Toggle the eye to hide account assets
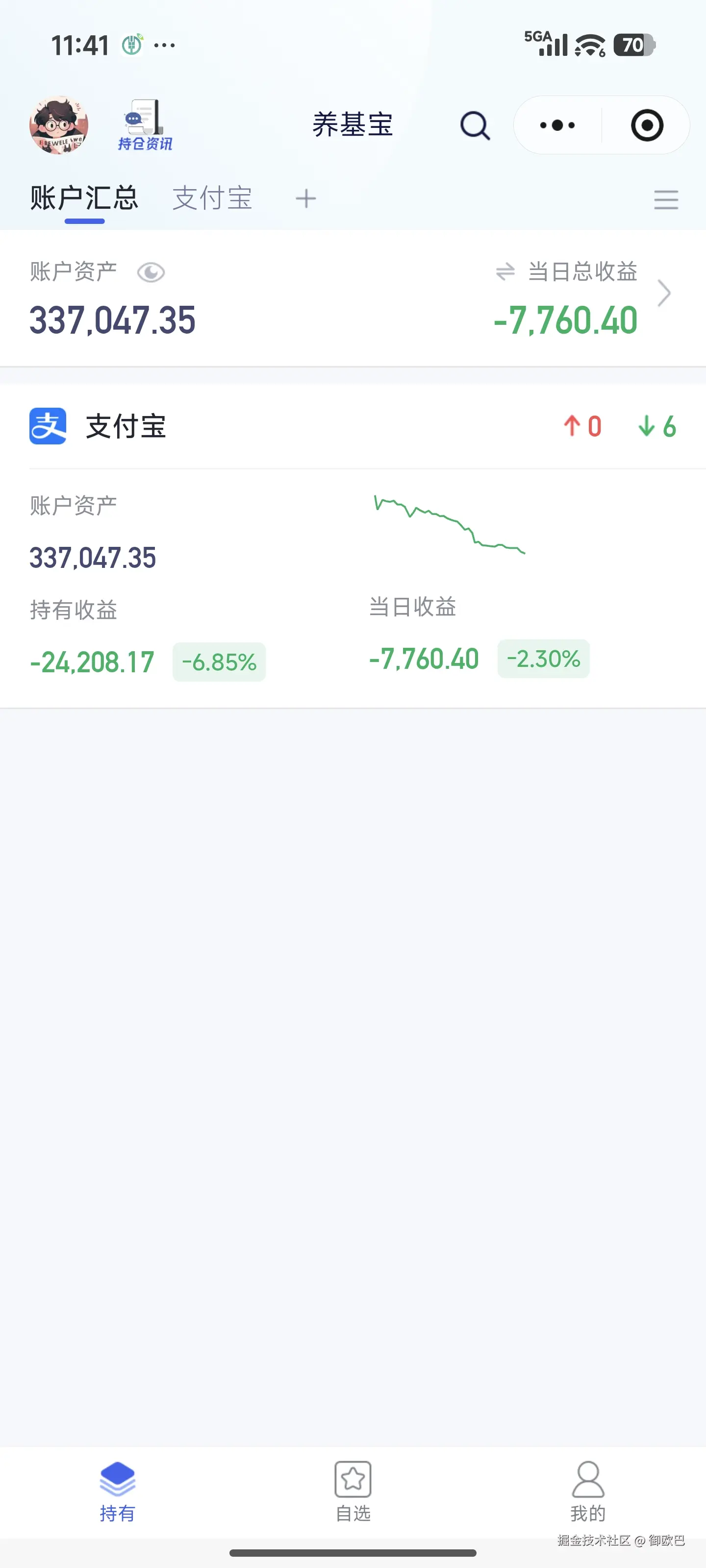 [x=151, y=272]
